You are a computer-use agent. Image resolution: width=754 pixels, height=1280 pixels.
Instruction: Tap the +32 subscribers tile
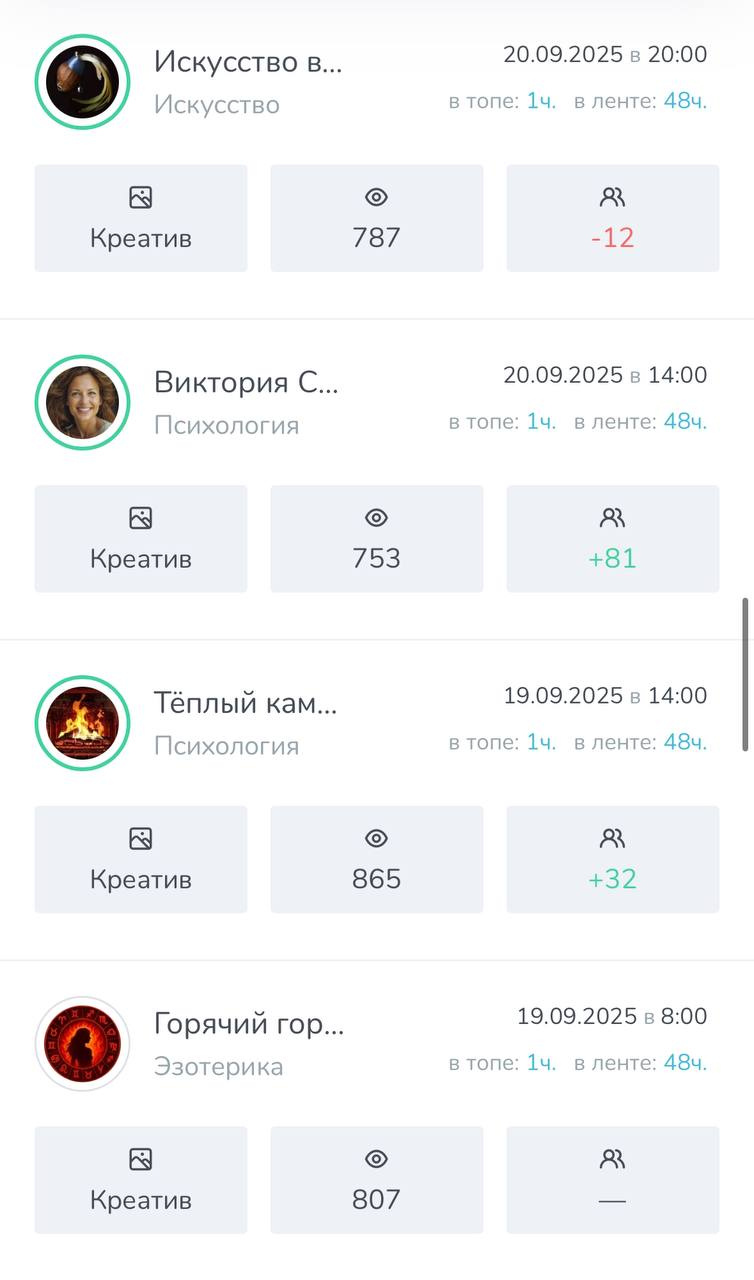tap(612, 859)
